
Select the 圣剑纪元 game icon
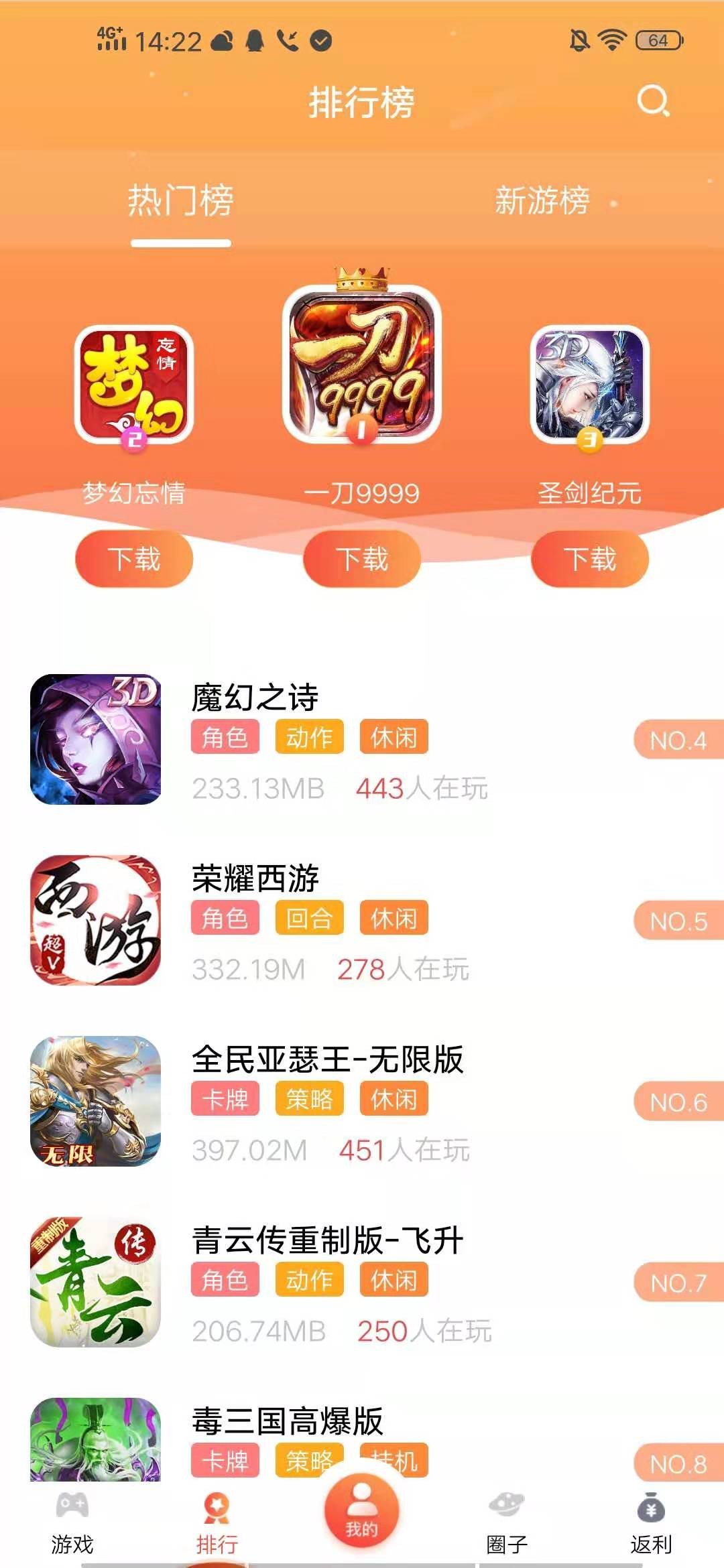588,389
